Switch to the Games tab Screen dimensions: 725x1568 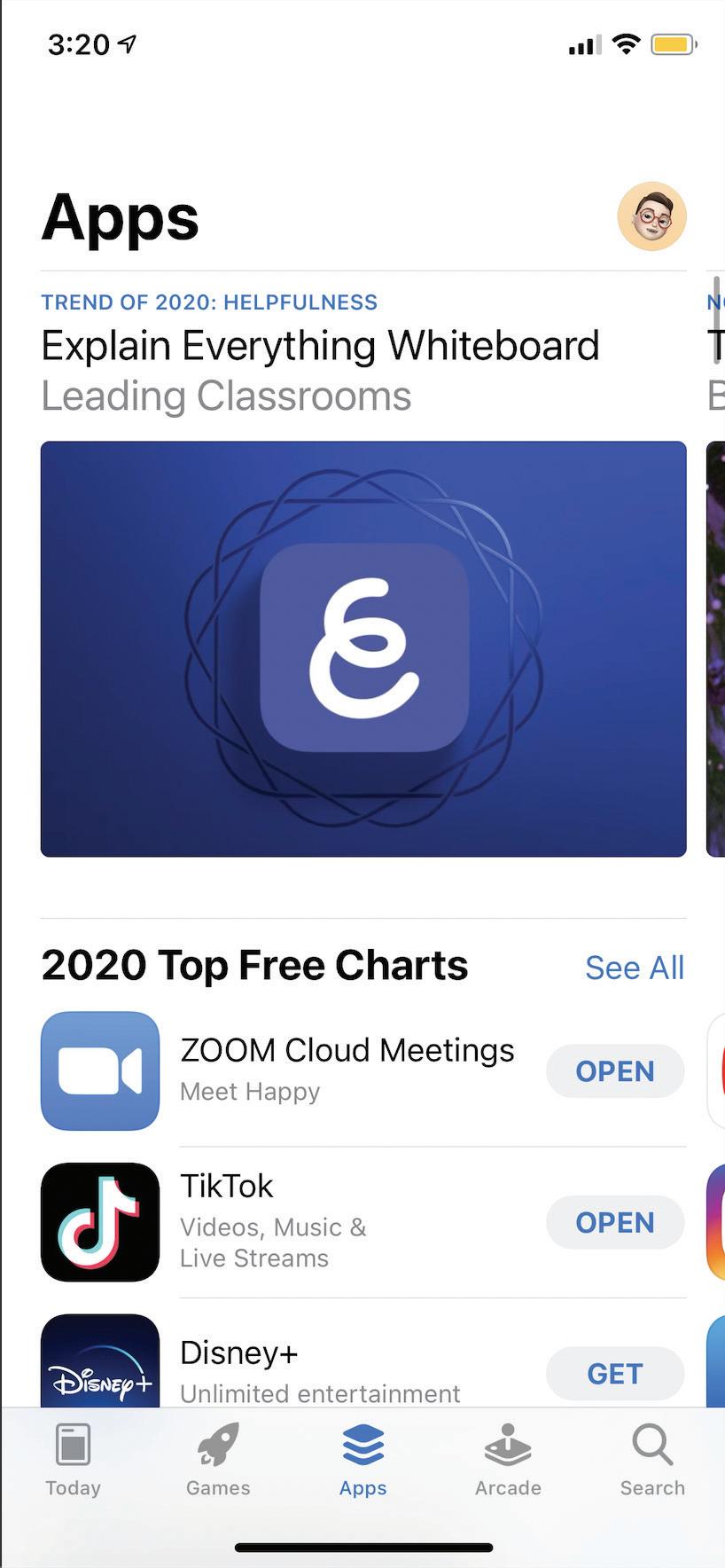pyautogui.click(x=218, y=1461)
